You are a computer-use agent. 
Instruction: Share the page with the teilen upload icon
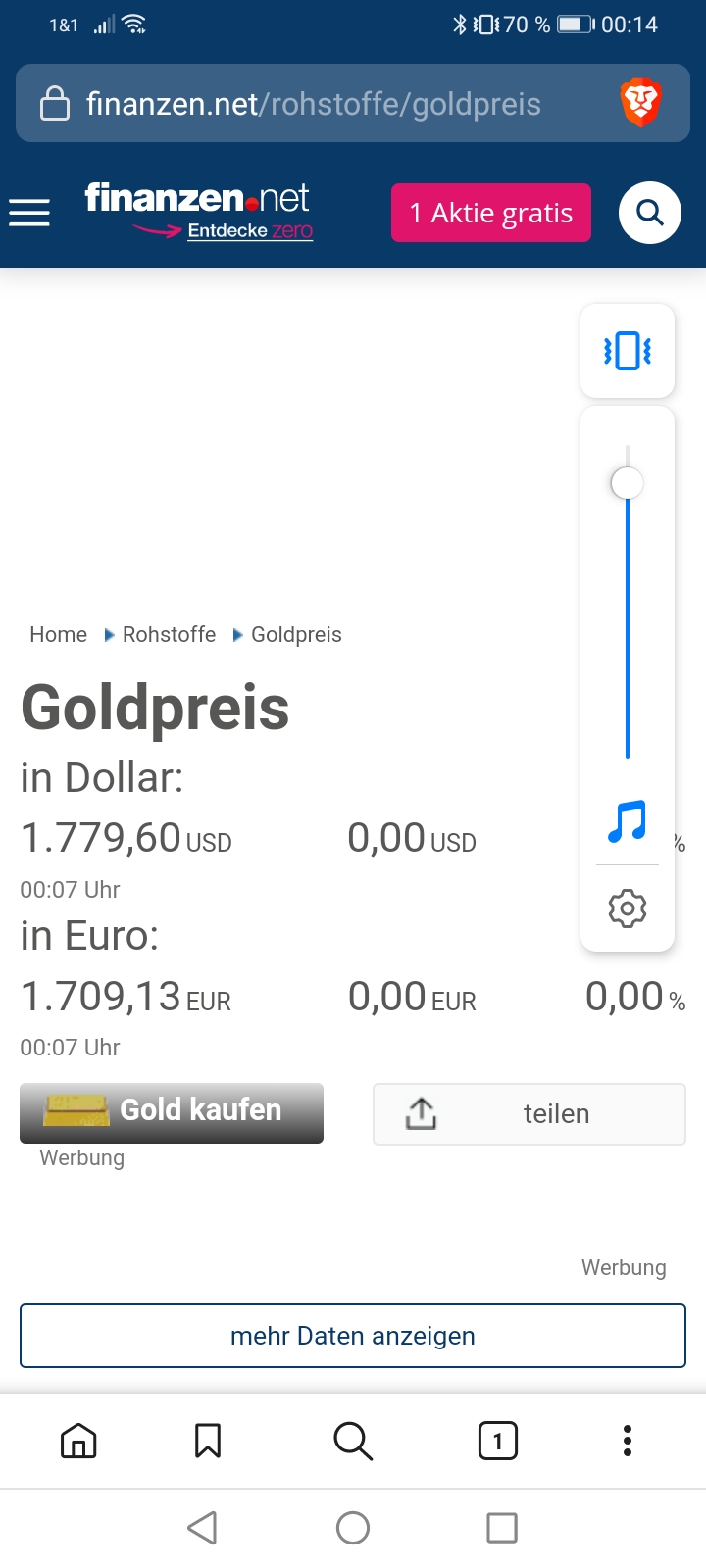click(x=422, y=1113)
